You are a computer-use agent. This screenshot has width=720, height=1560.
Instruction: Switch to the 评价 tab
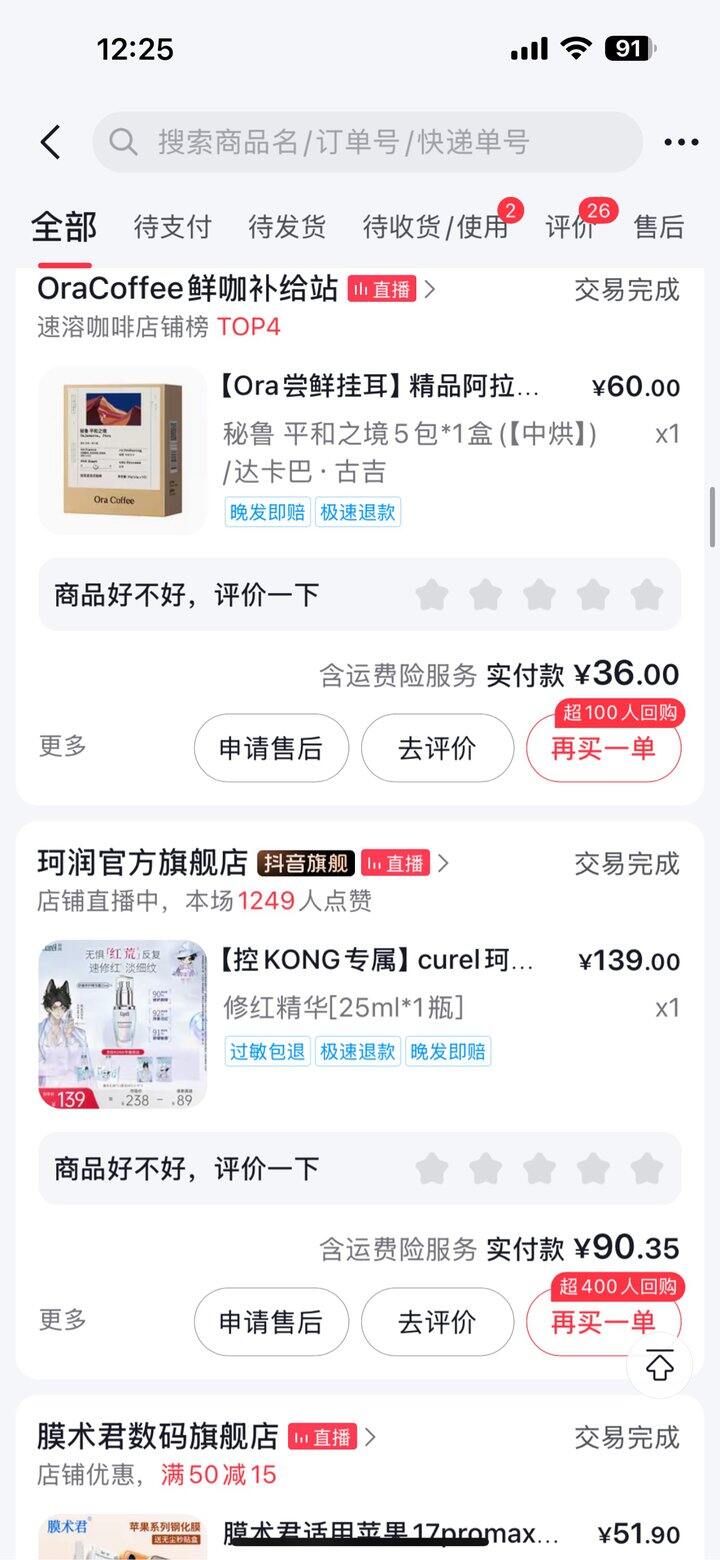click(570, 227)
